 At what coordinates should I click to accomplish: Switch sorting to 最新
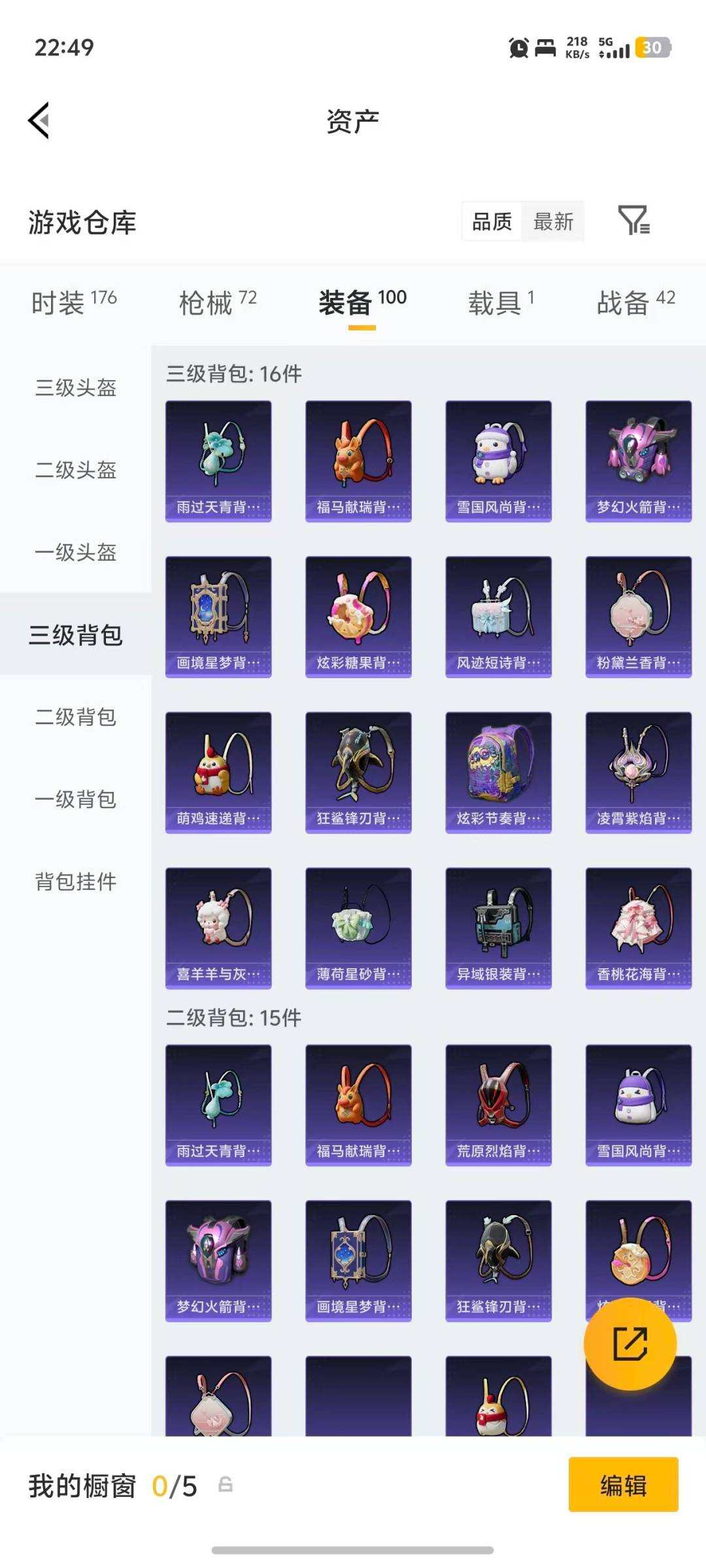click(553, 222)
